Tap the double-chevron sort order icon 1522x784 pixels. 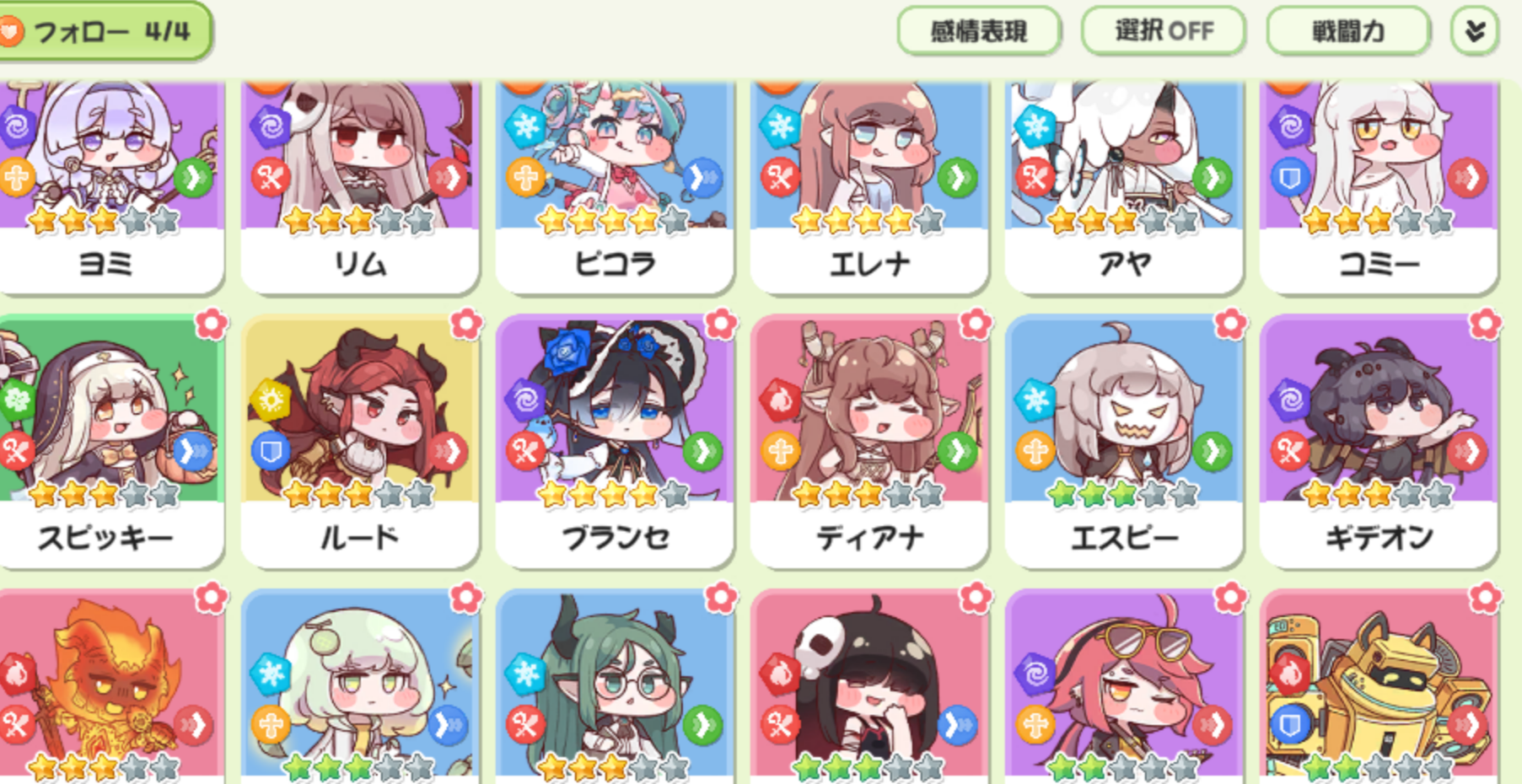click(1474, 32)
